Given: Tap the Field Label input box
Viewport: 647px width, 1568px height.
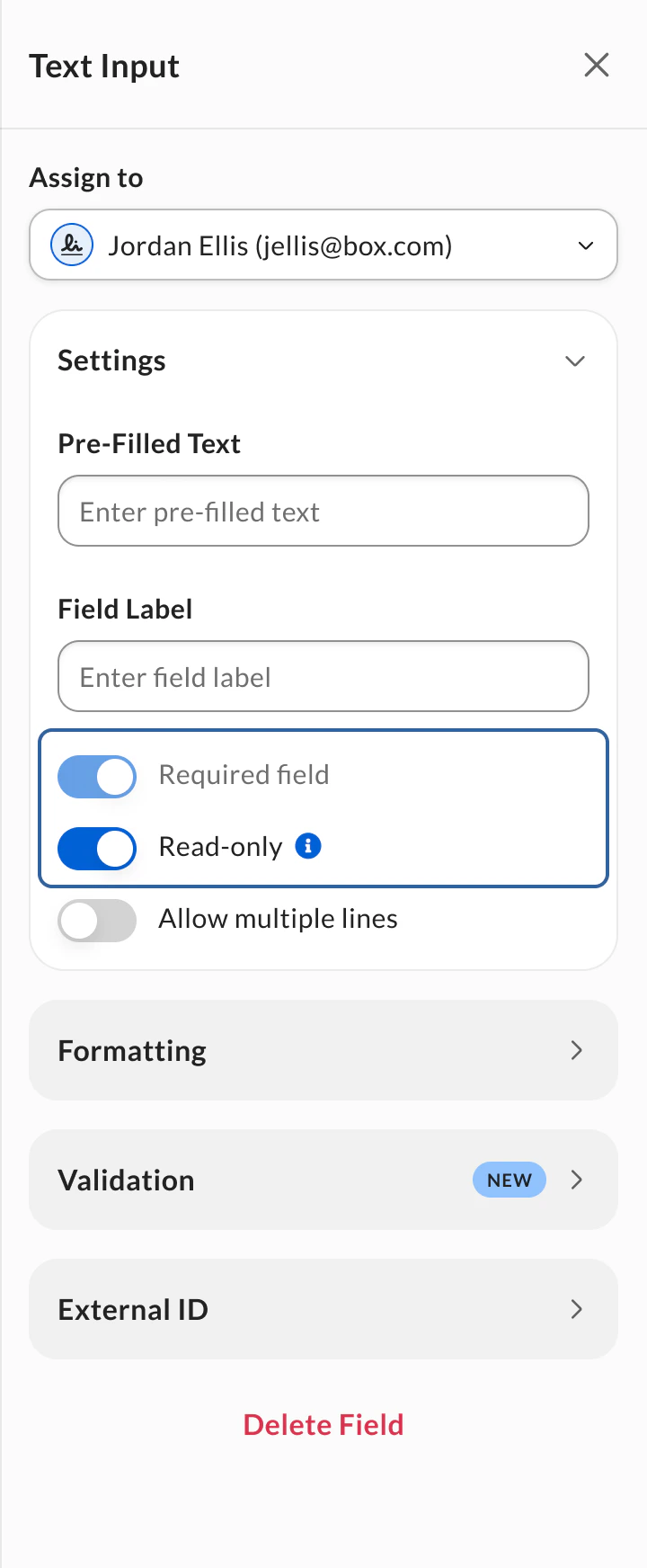Looking at the screenshot, I should click(323, 677).
